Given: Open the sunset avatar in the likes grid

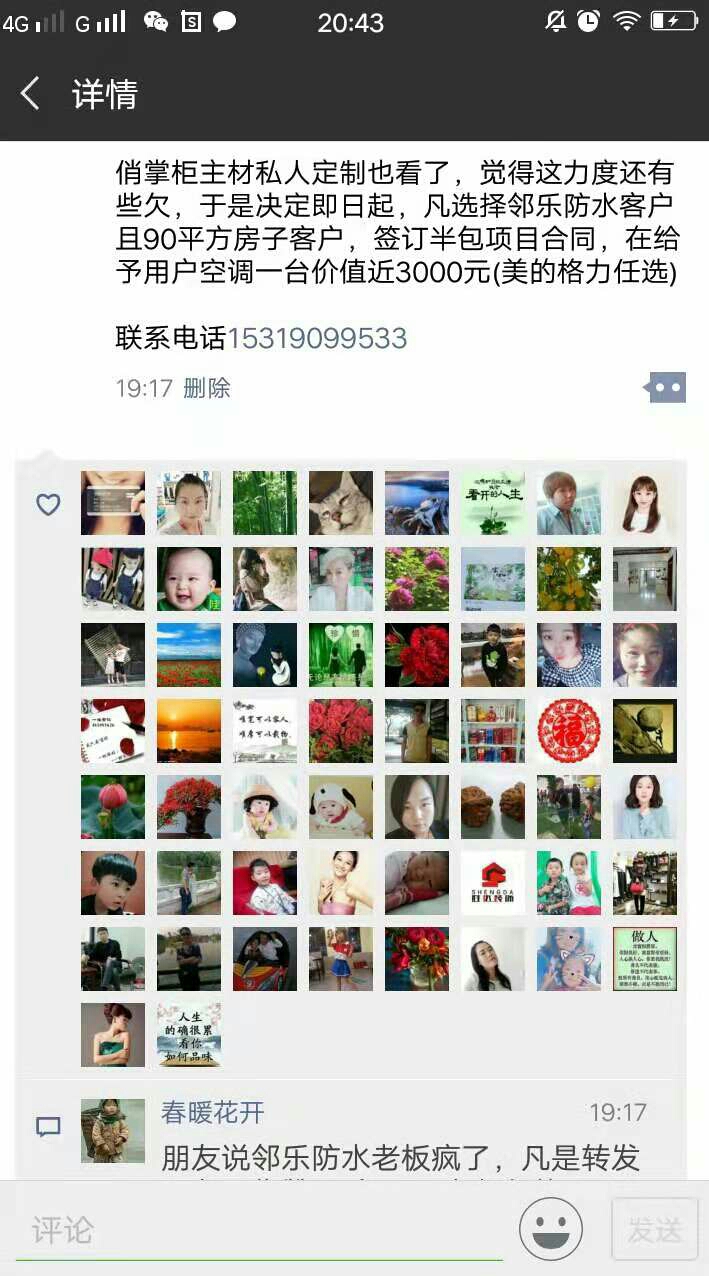Looking at the screenshot, I should pyautogui.click(x=189, y=731).
